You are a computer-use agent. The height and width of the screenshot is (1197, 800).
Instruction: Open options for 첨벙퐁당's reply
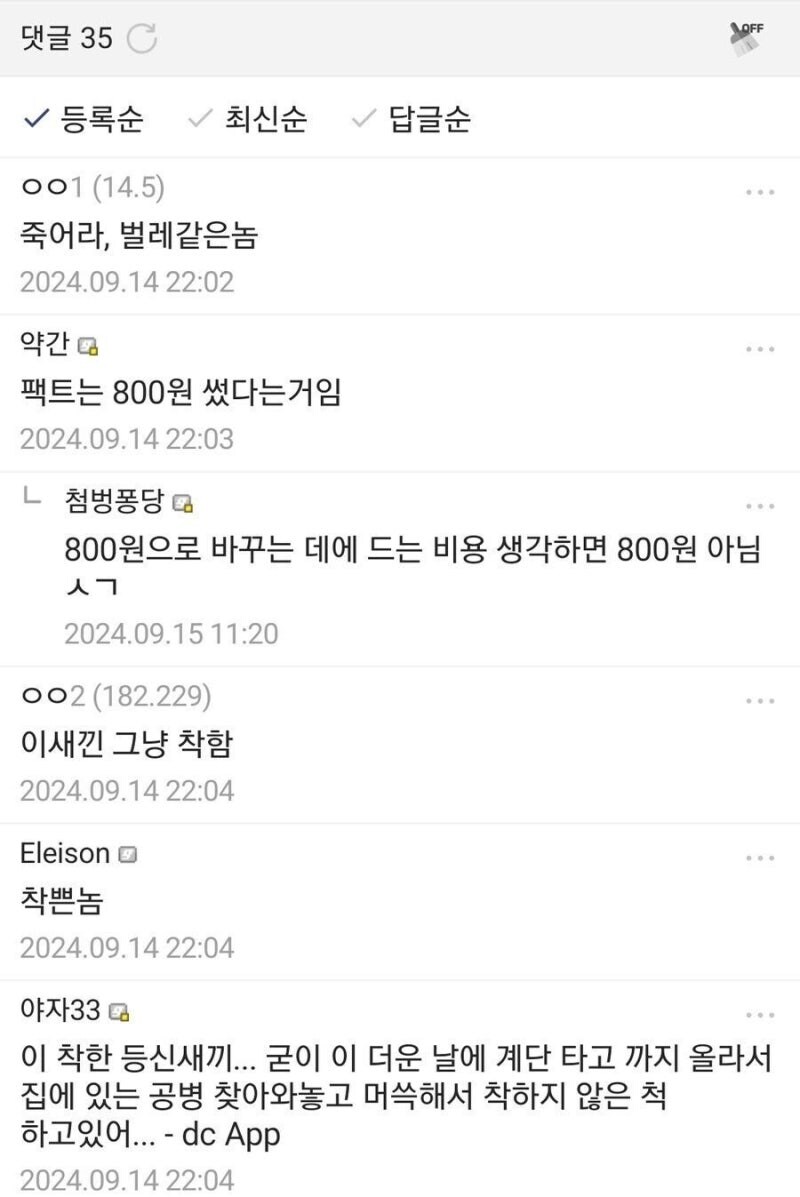760,506
